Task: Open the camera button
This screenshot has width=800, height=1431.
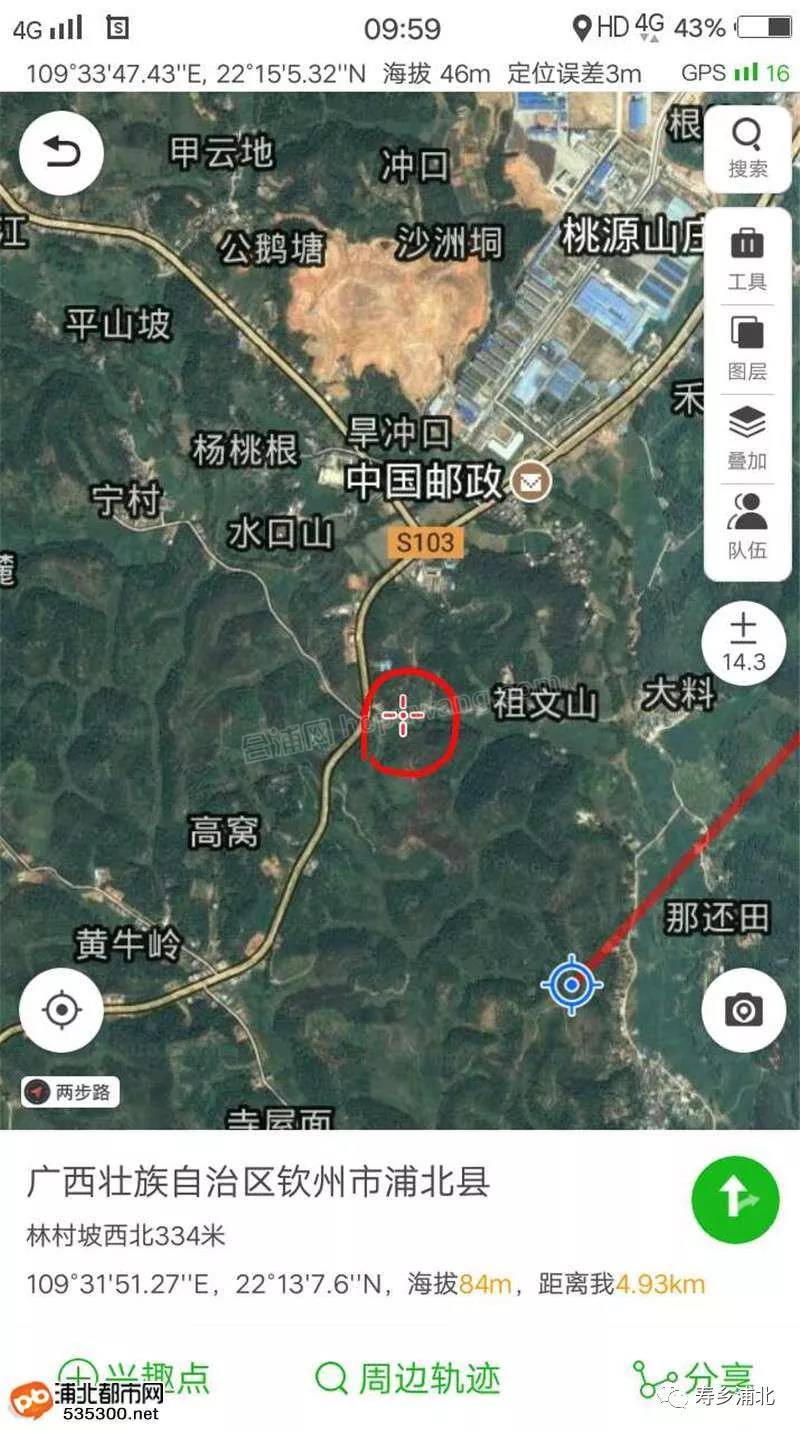Action: [x=743, y=1010]
